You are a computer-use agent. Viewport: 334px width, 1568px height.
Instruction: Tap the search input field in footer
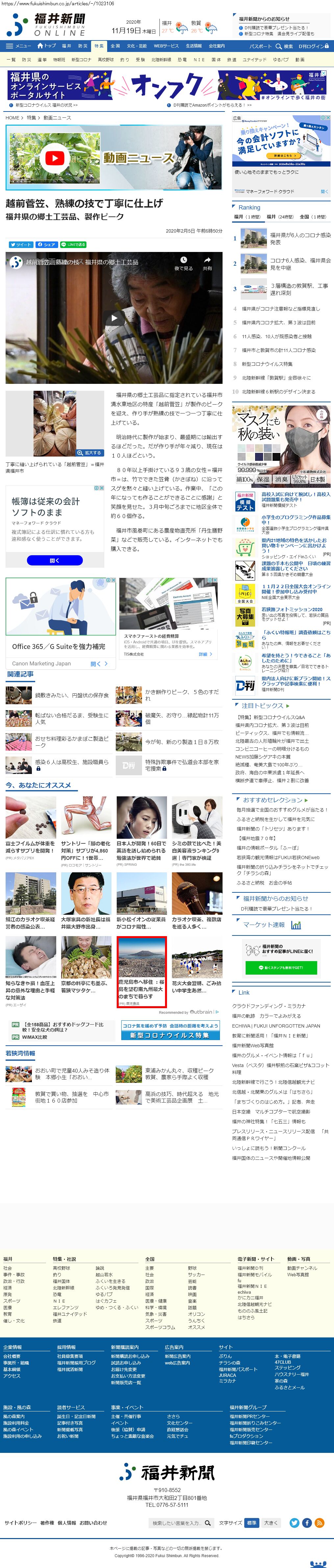tap(177, 1522)
